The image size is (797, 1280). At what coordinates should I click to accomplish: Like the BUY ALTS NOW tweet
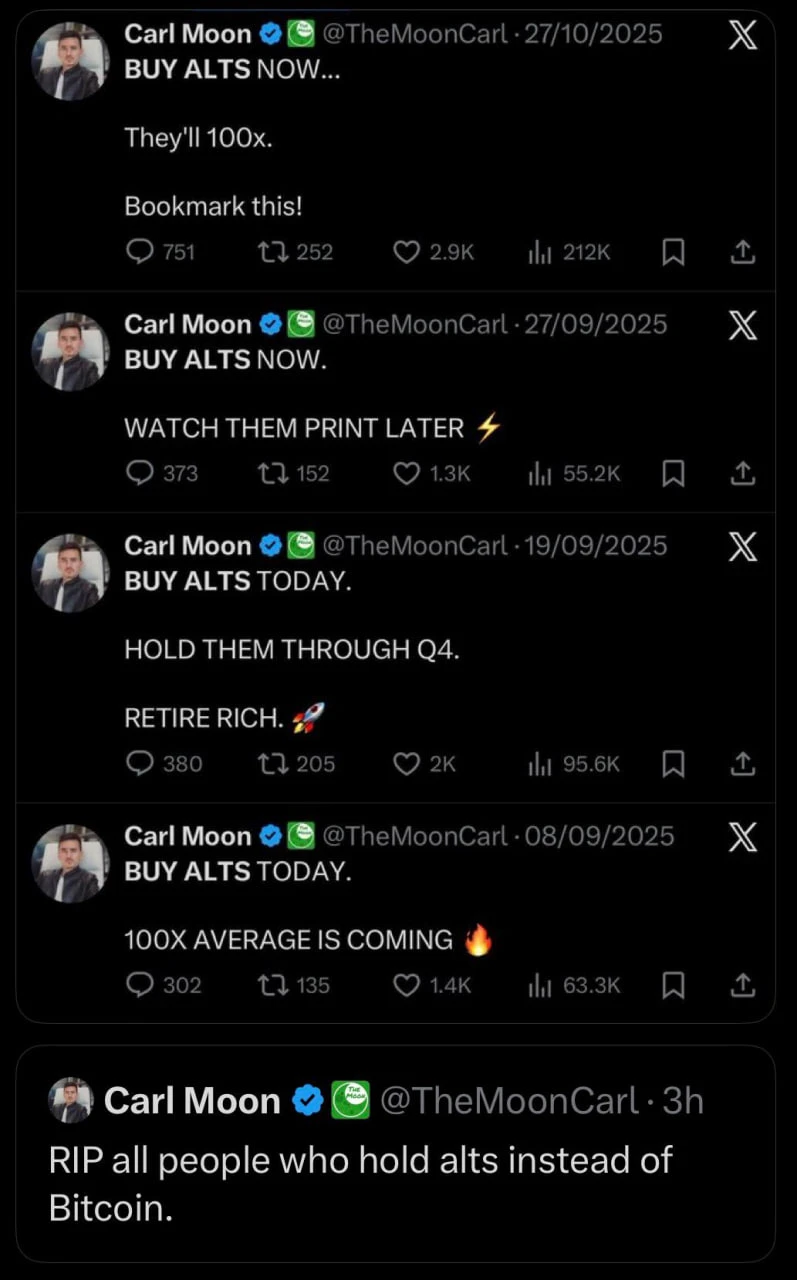(407, 252)
